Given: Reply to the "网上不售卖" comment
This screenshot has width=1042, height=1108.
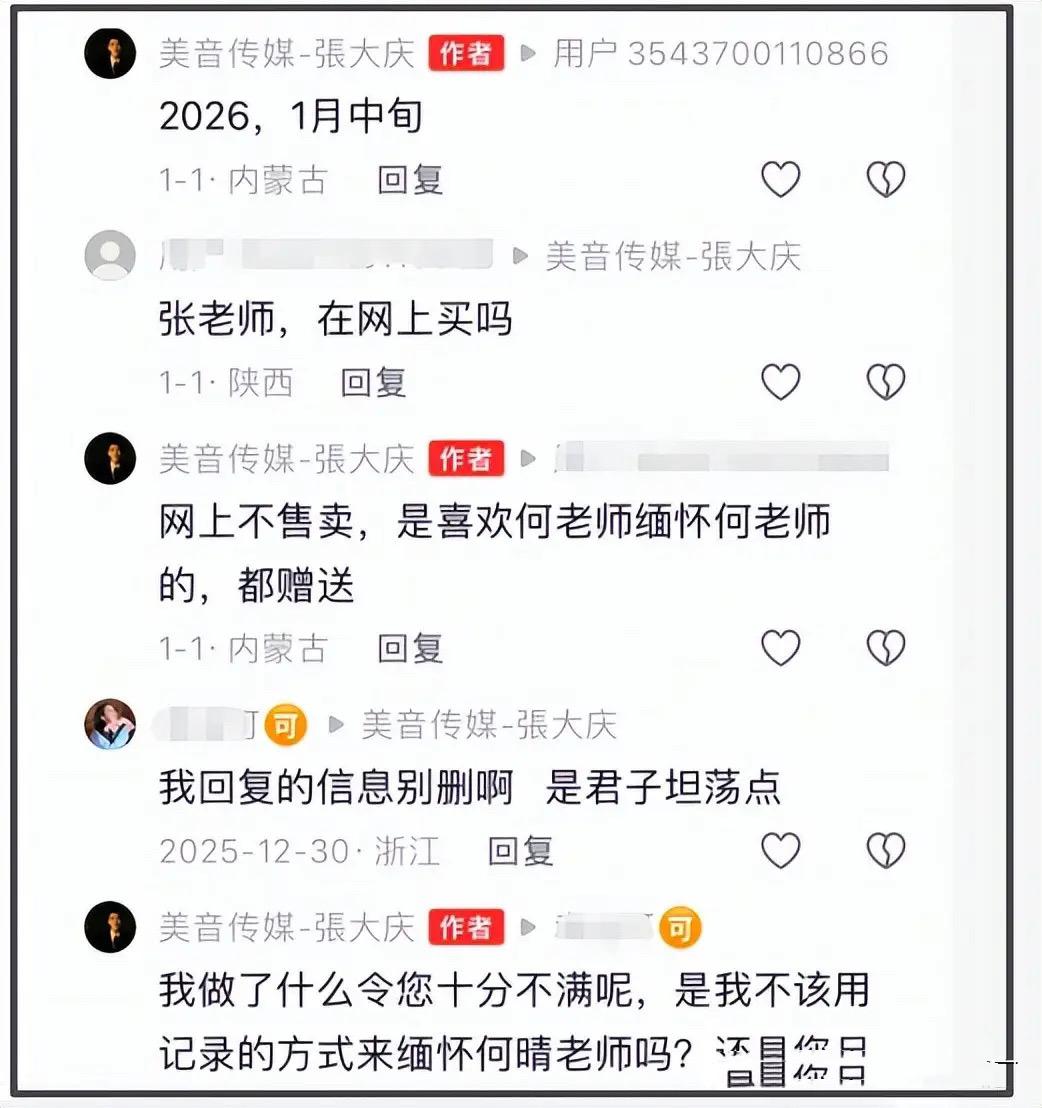Looking at the screenshot, I should tap(410, 649).
